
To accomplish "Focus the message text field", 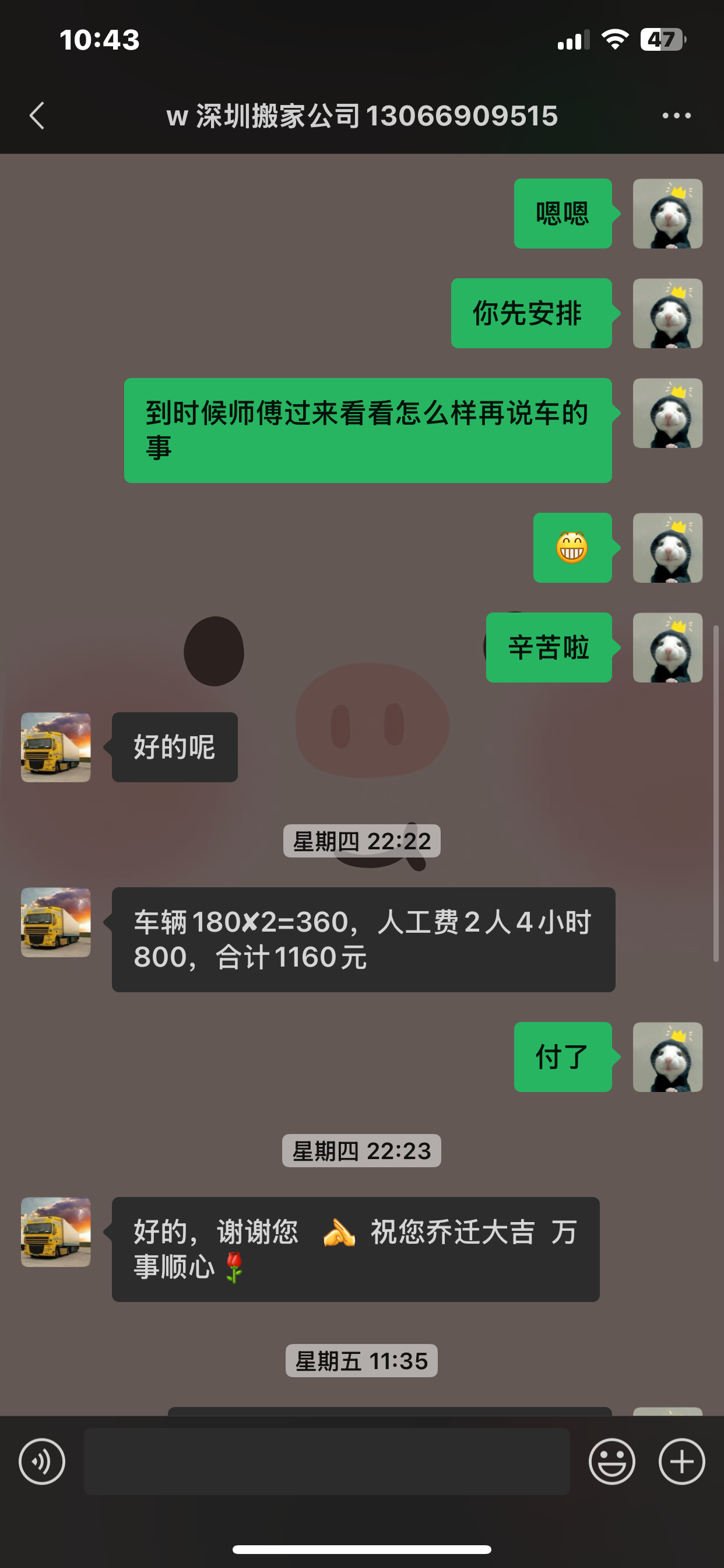I will point(326,1461).
